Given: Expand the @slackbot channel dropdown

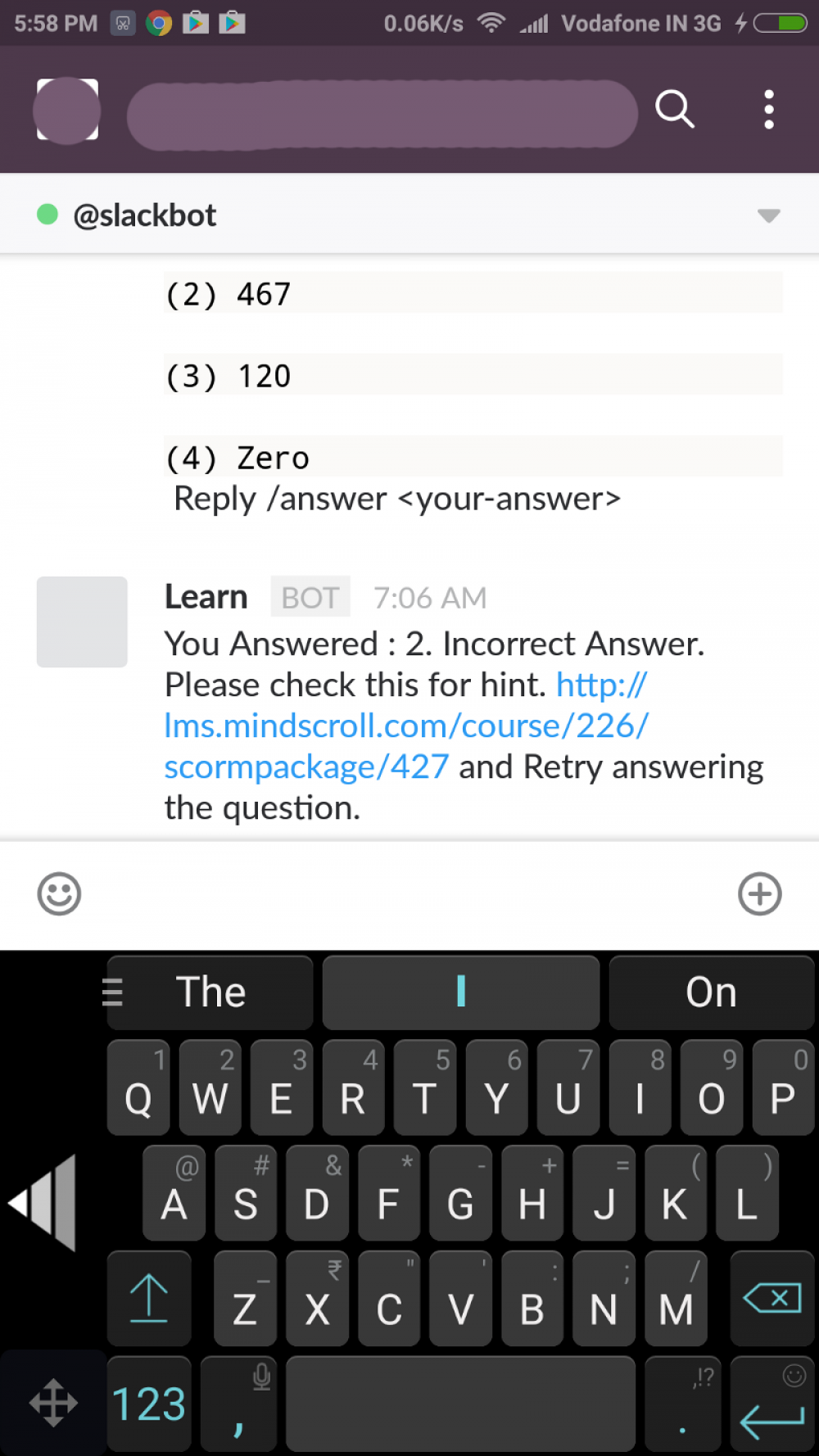Looking at the screenshot, I should tap(768, 215).
